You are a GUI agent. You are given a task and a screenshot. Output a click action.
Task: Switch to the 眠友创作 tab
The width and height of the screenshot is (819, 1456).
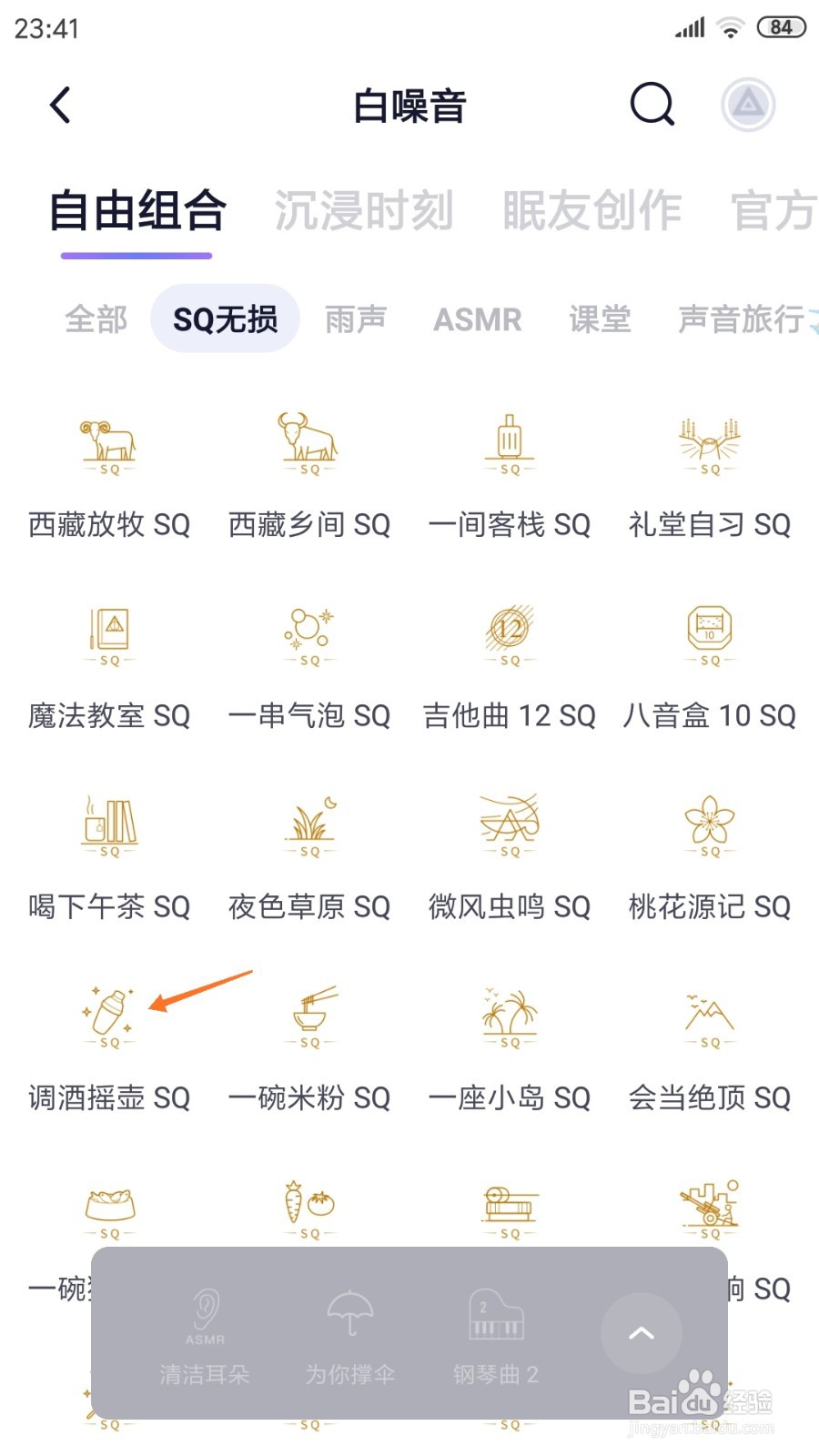pos(592,211)
